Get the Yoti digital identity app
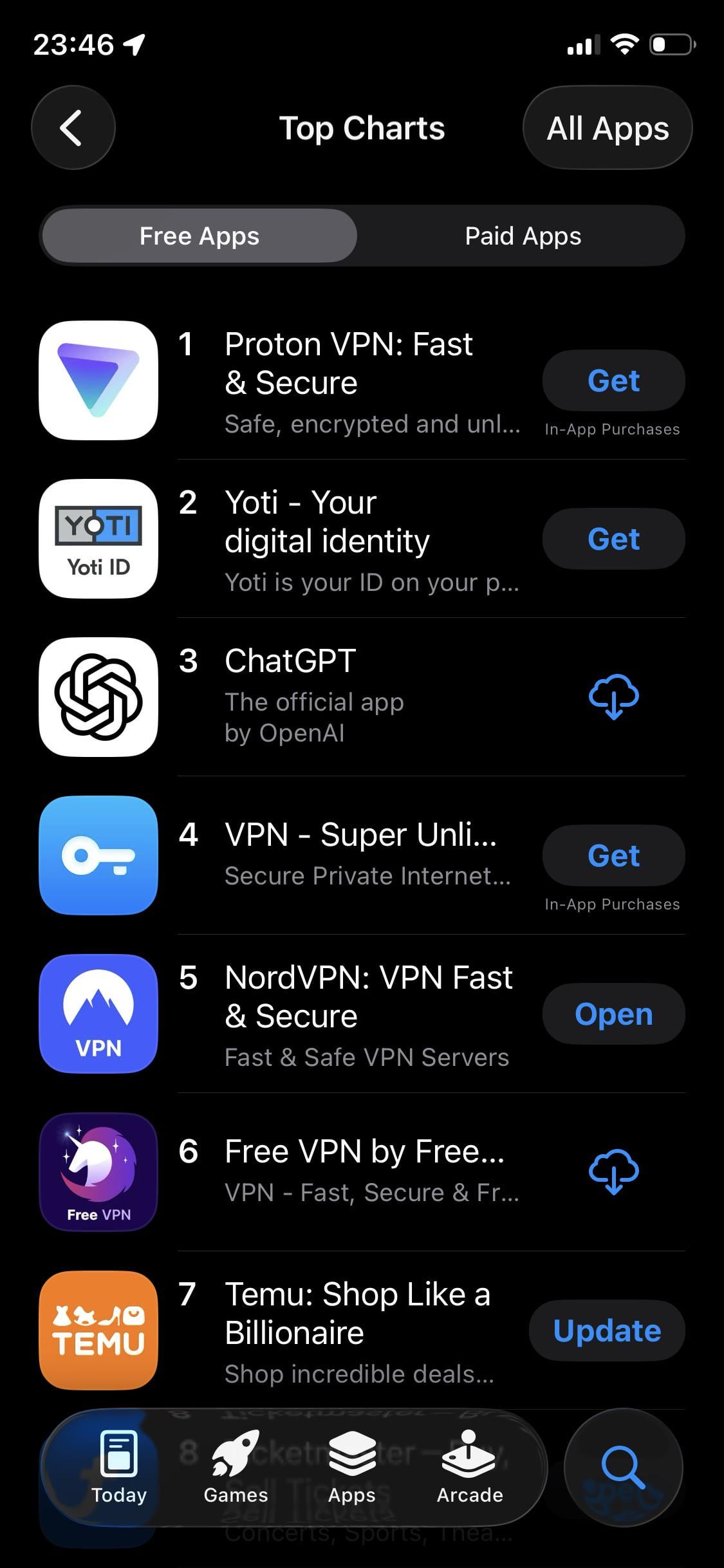Viewport: 724px width, 1568px height. click(x=613, y=539)
